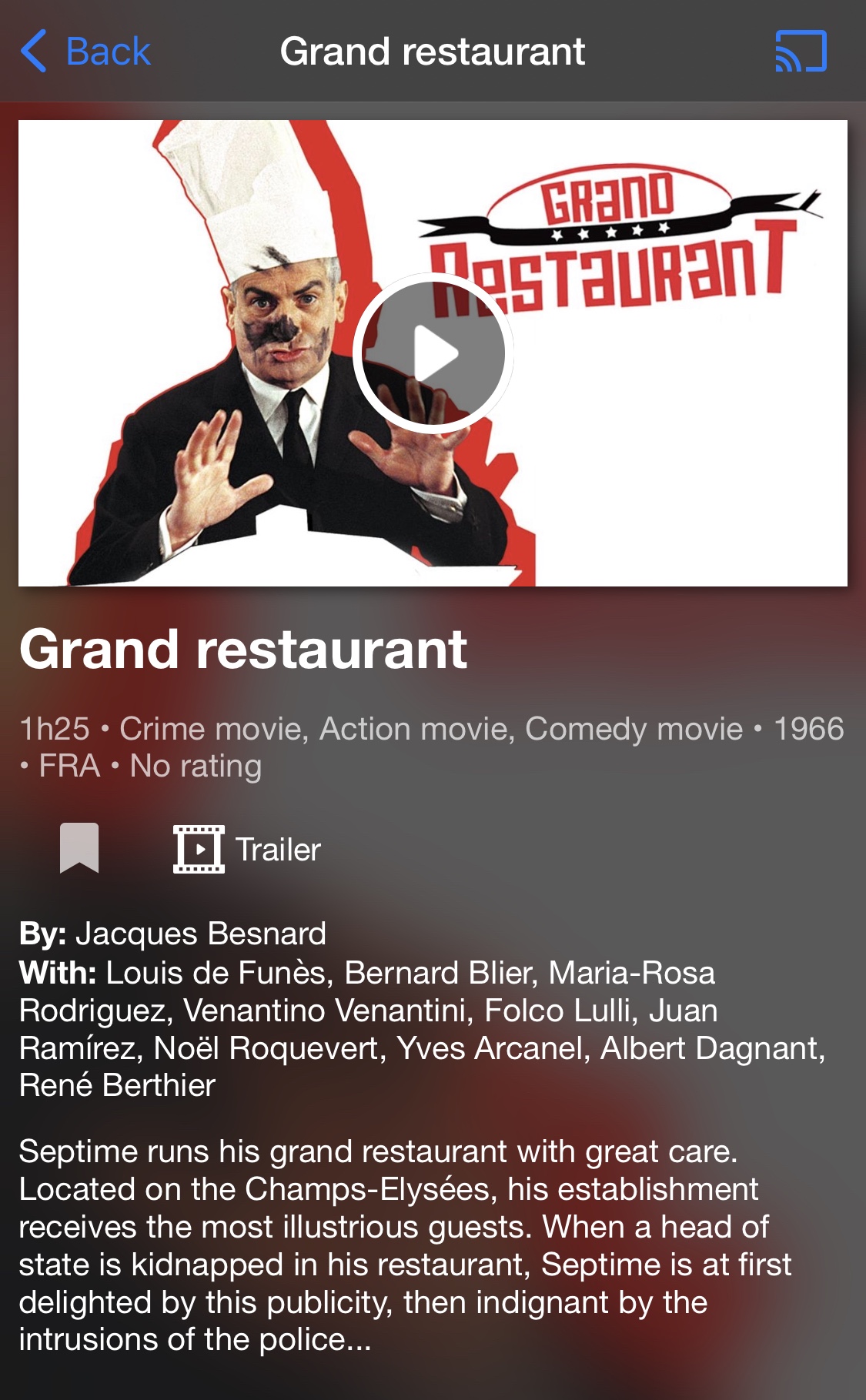Bookmark Grand restaurant to your list
The width and height of the screenshot is (866, 1400).
(79, 848)
